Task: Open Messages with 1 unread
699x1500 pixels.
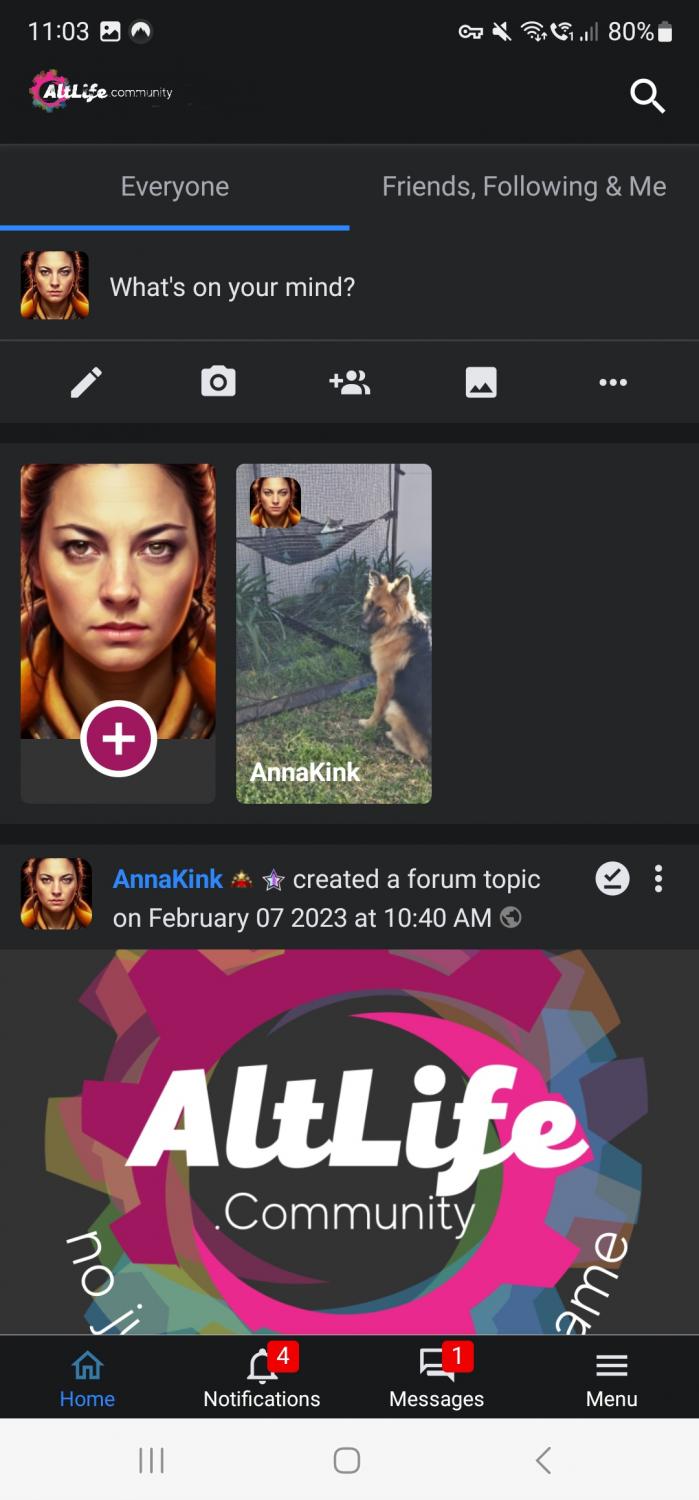Action: [436, 1377]
